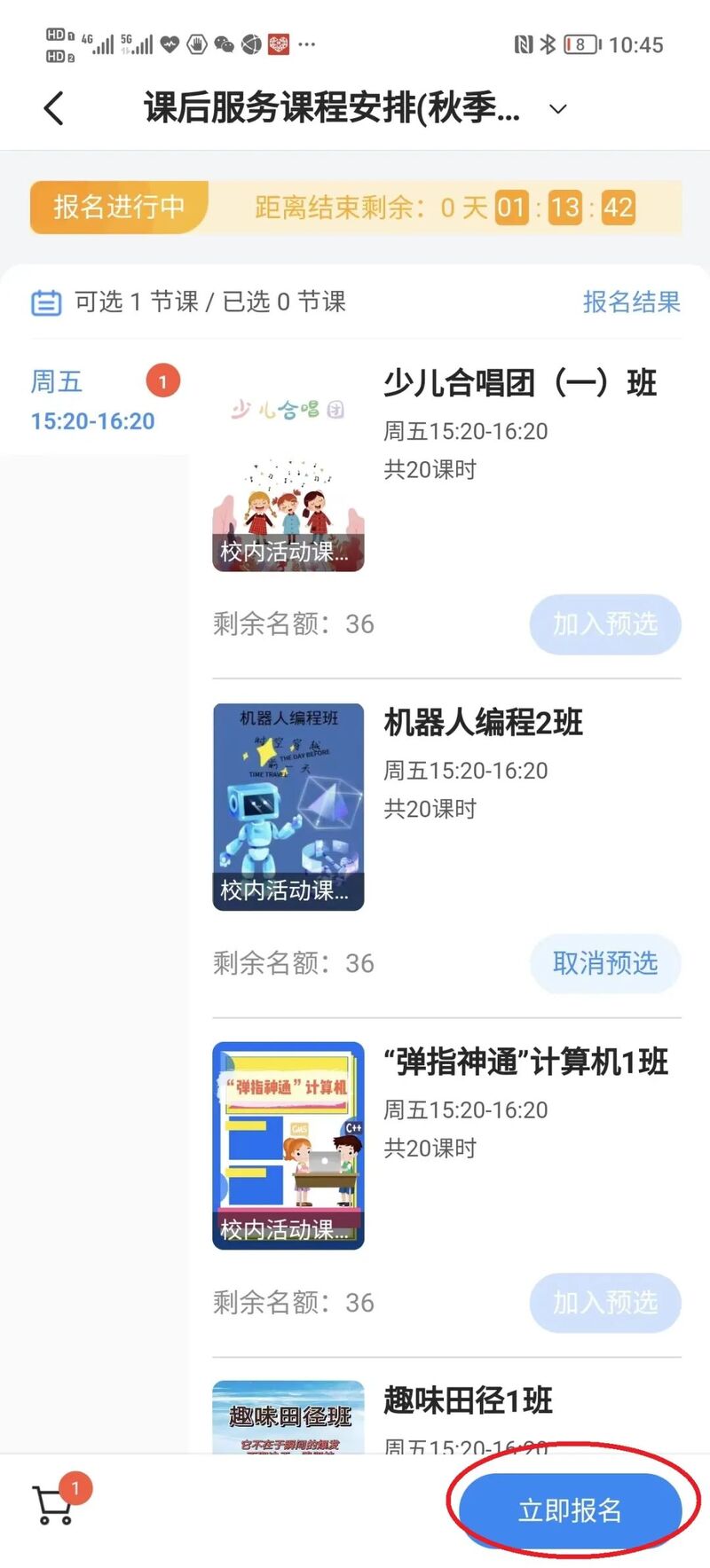This screenshot has width=710, height=1568.
Task: Tap the ellipsis menu in the status bar
Action: click(x=307, y=43)
